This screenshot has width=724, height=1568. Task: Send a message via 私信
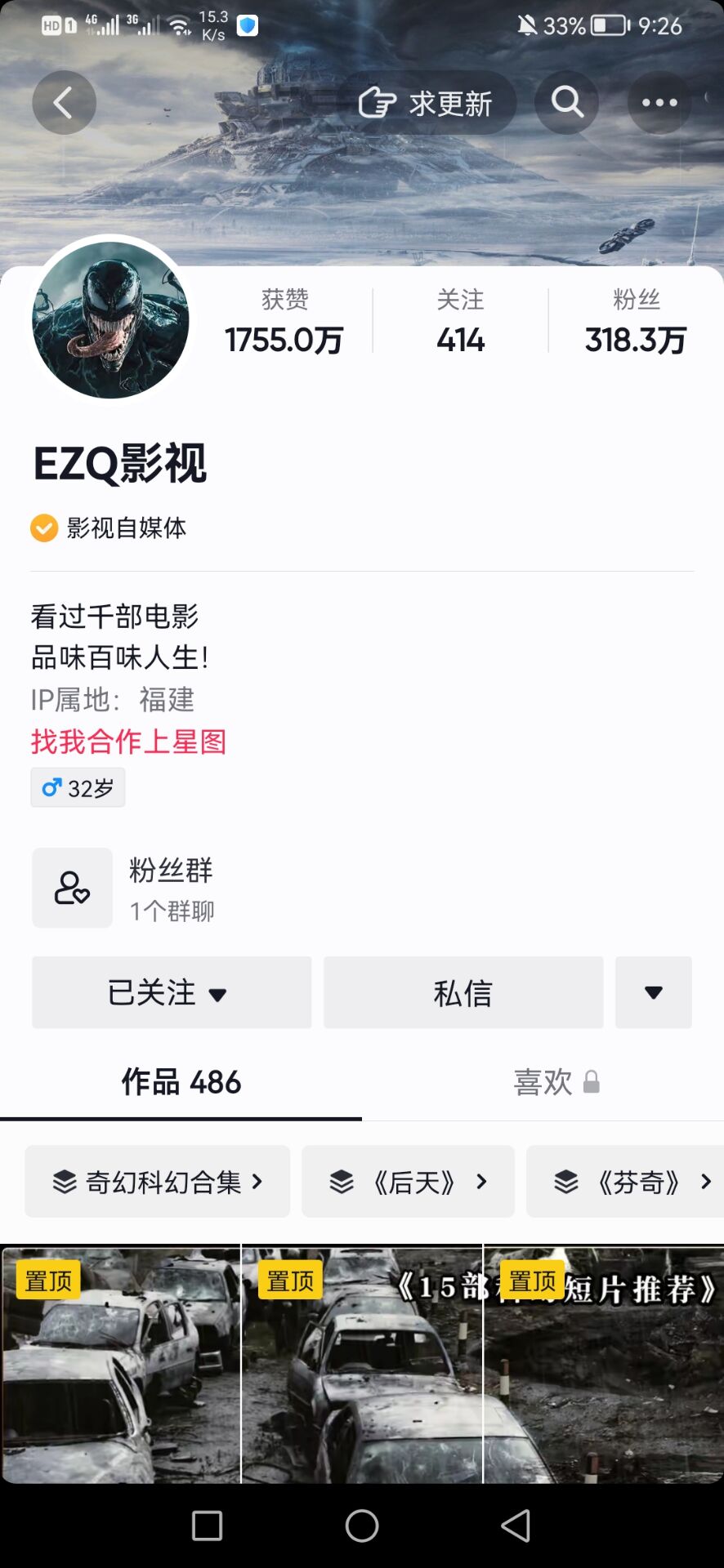pyautogui.click(x=463, y=992)
